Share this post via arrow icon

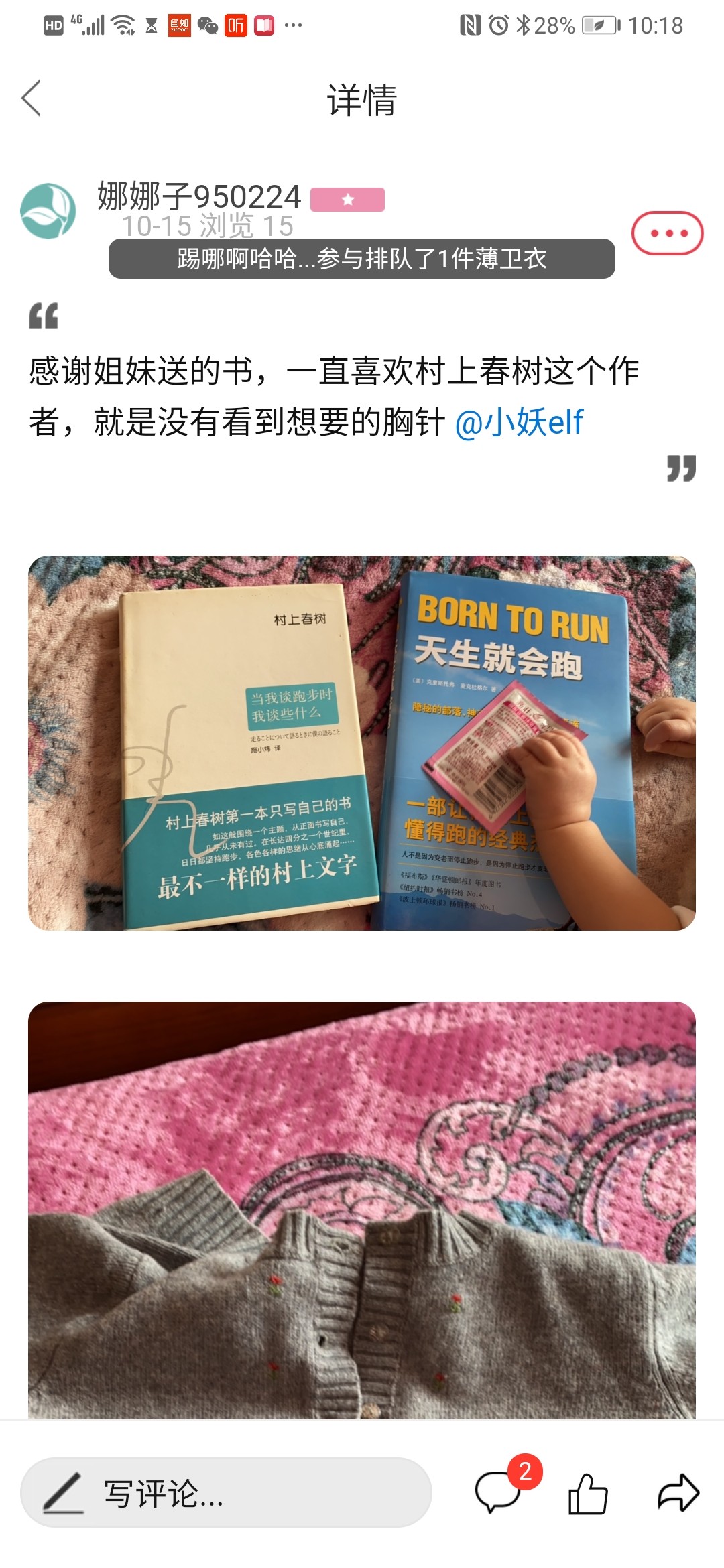click(678, 1493)
